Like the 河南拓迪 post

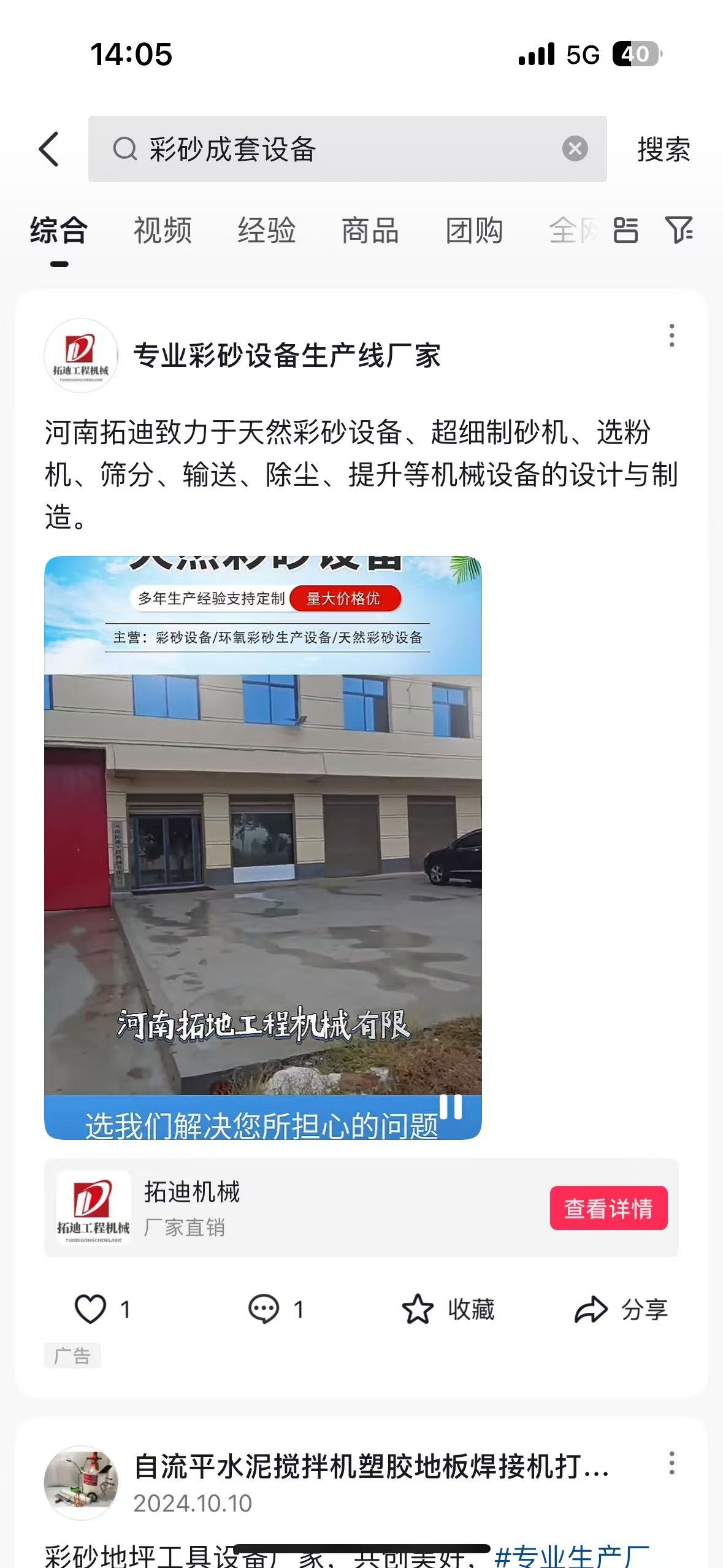91,1309
